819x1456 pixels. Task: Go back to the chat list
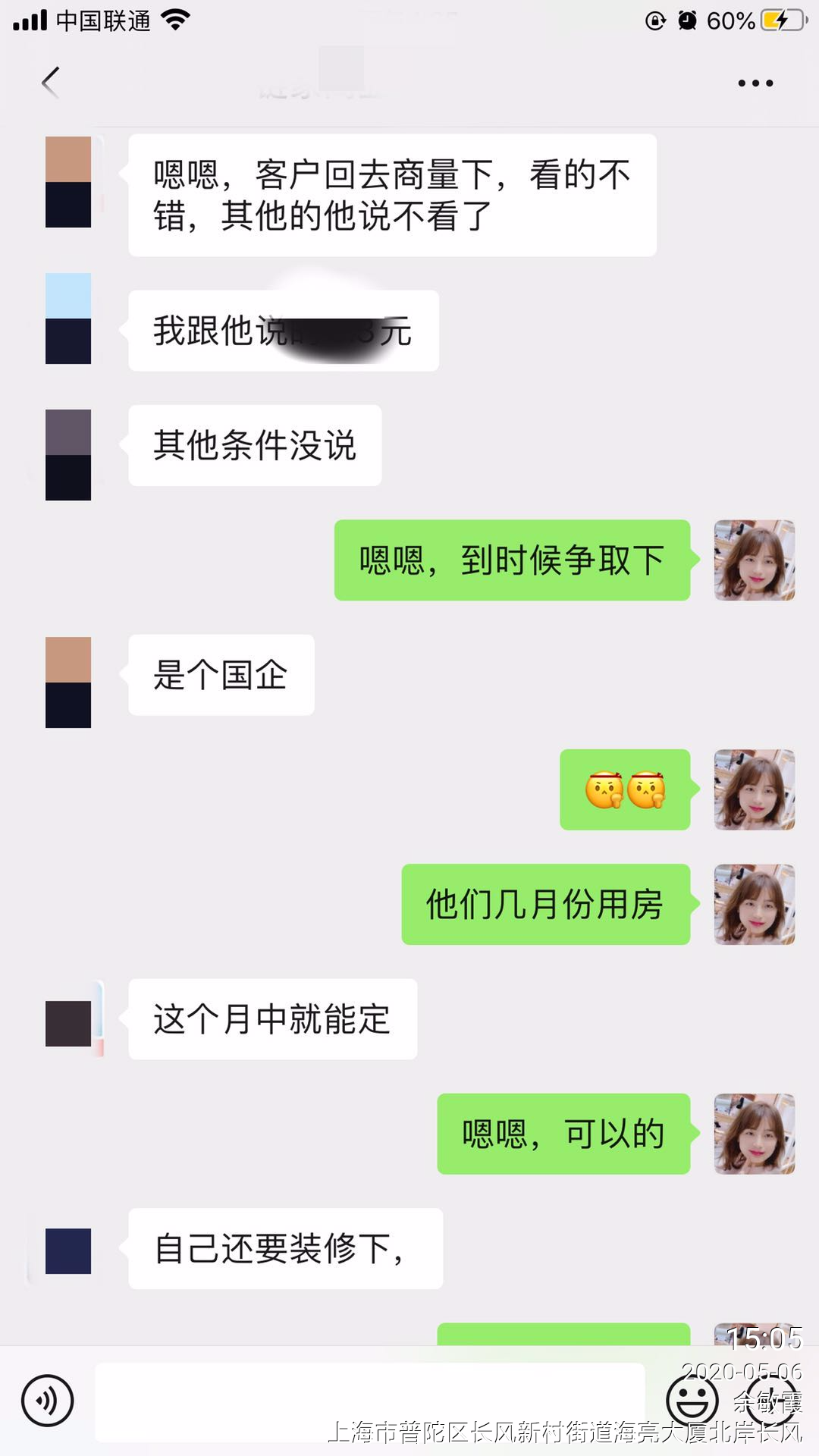(51, 83)
